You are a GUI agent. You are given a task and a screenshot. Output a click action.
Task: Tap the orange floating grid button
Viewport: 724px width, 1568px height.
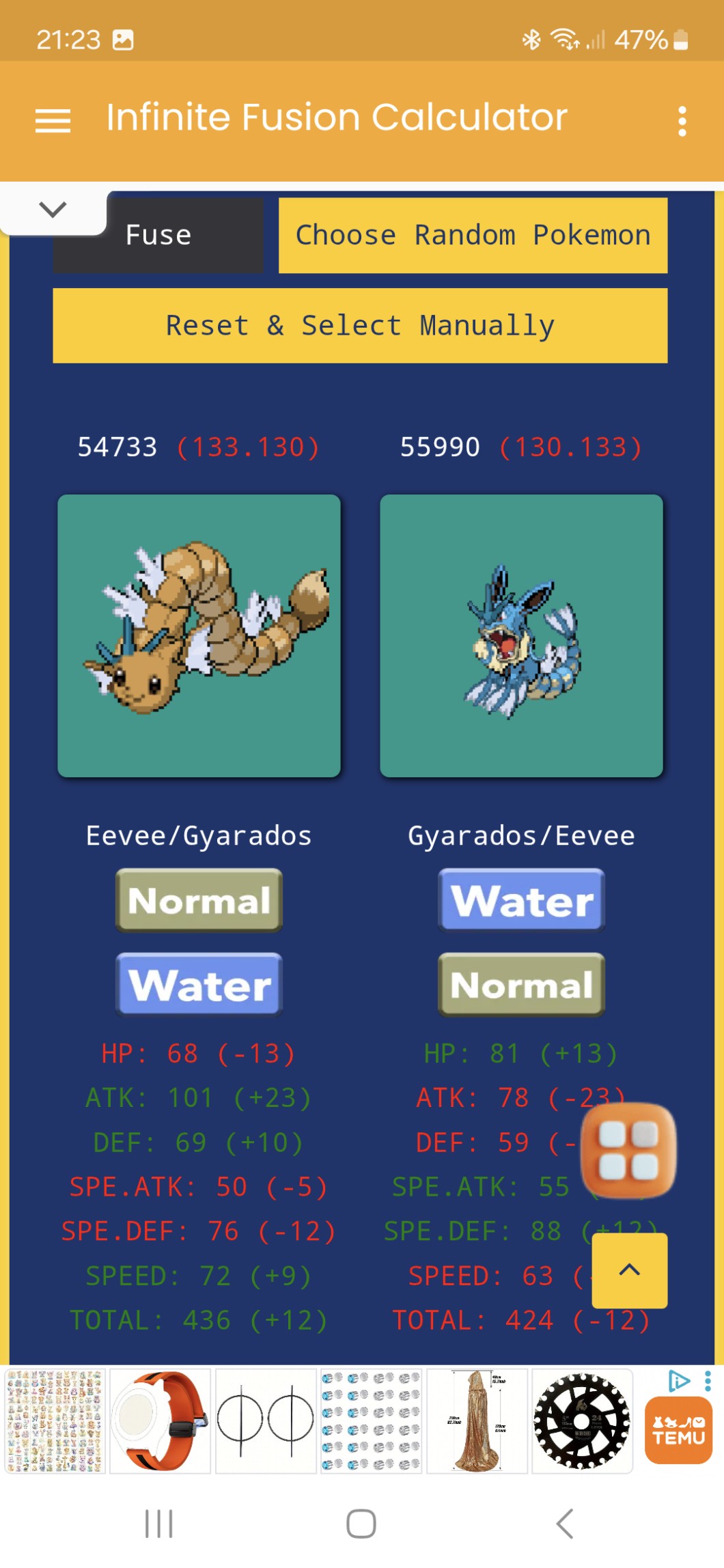pyautogui.click(x=628, y=1151)
